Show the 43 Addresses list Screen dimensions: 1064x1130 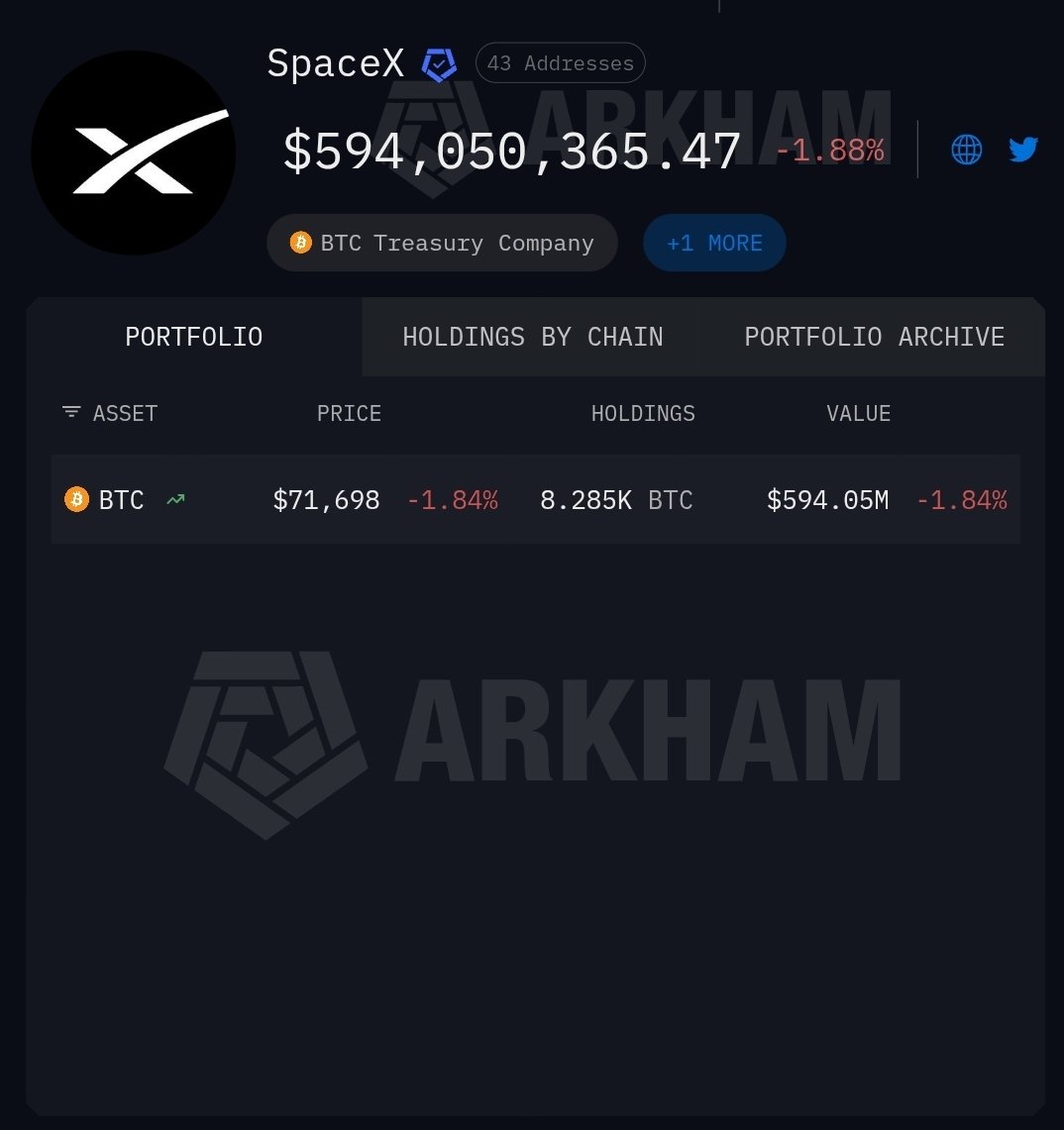click(560, 63)
